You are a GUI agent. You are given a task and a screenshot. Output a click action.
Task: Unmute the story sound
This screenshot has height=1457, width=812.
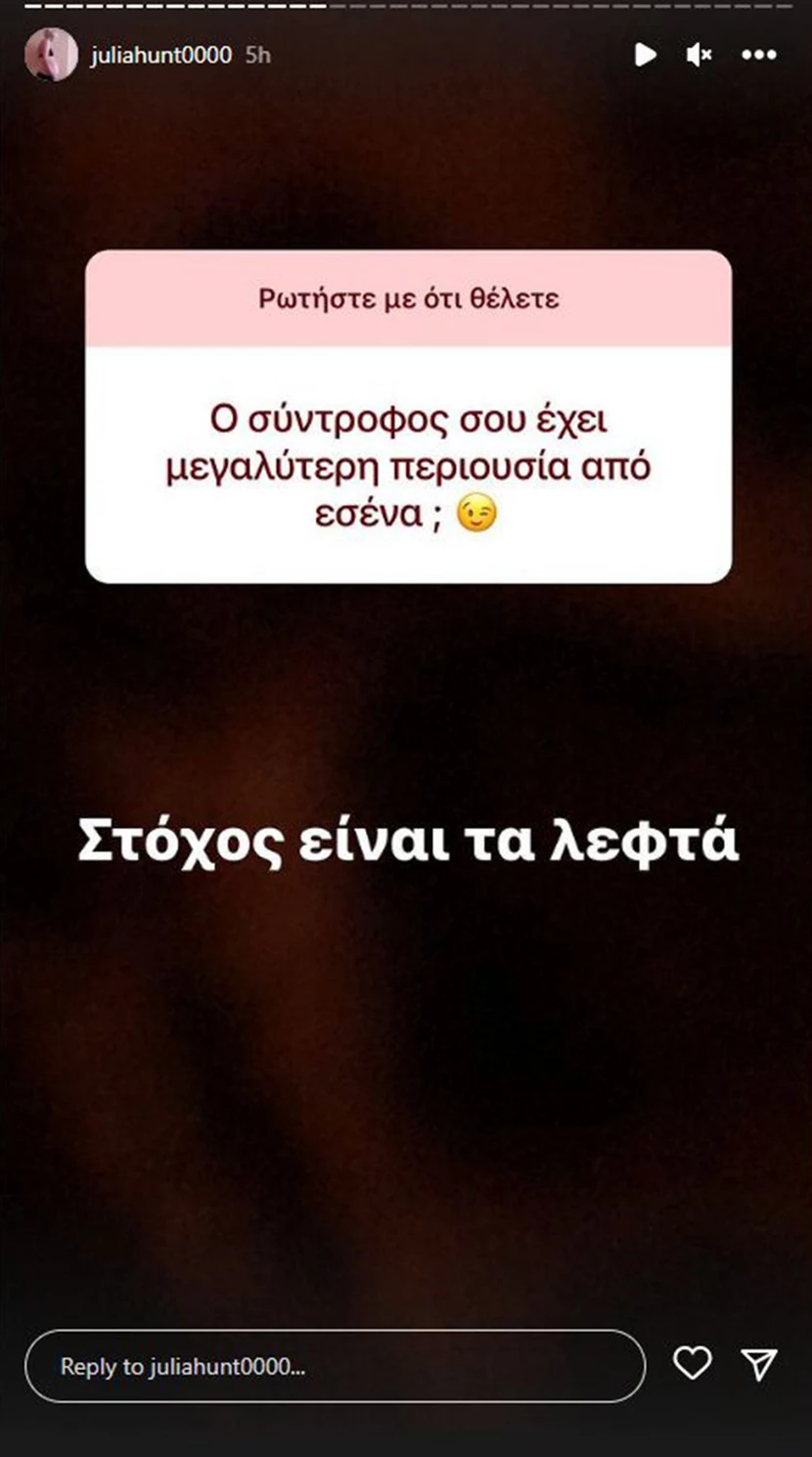point(699,55)
